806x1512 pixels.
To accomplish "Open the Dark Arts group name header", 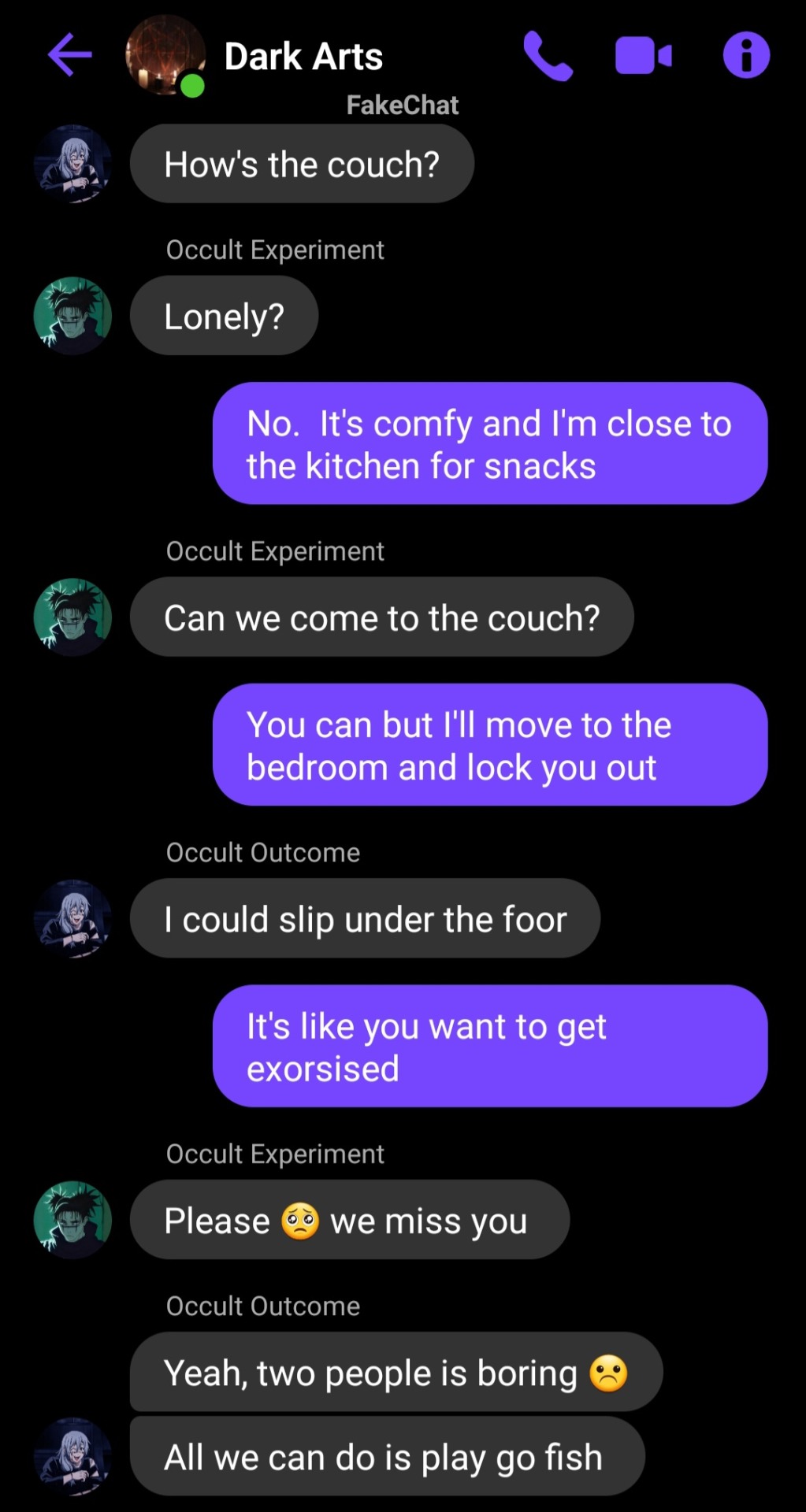I will click(x=303, y=57).
